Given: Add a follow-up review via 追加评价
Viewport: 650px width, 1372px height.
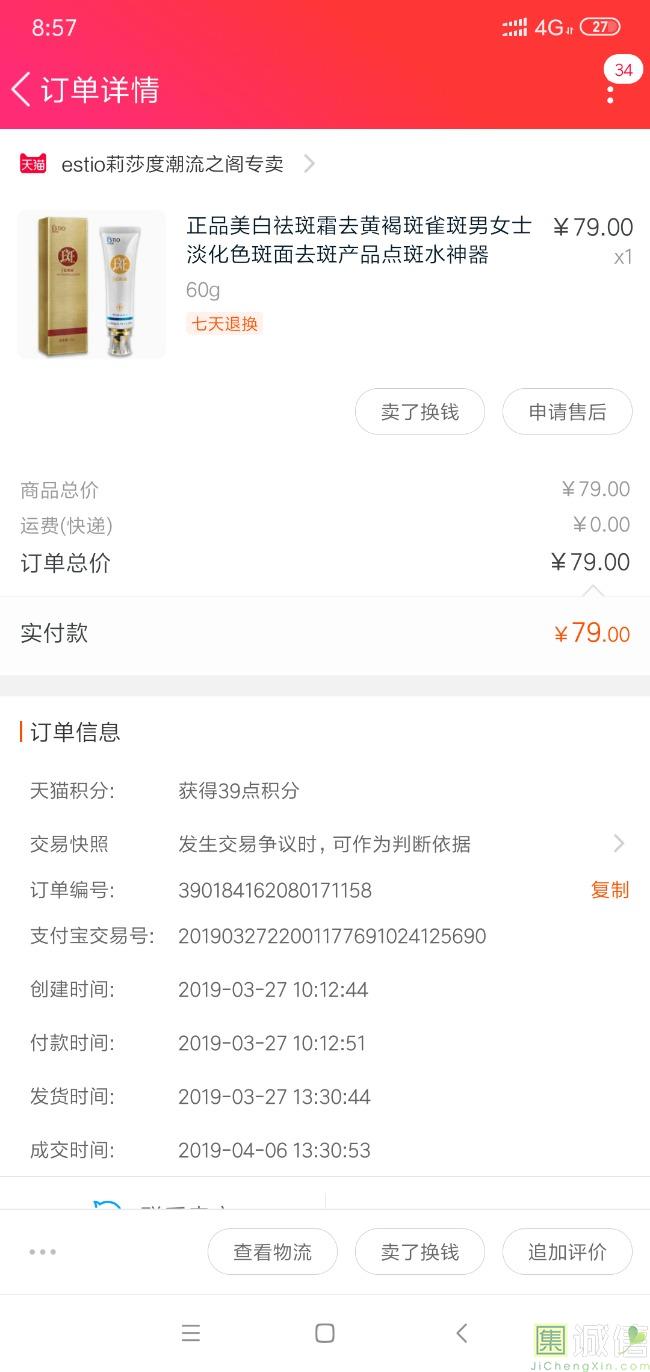Looking at the screenshot, I should tap(567, 1252).
